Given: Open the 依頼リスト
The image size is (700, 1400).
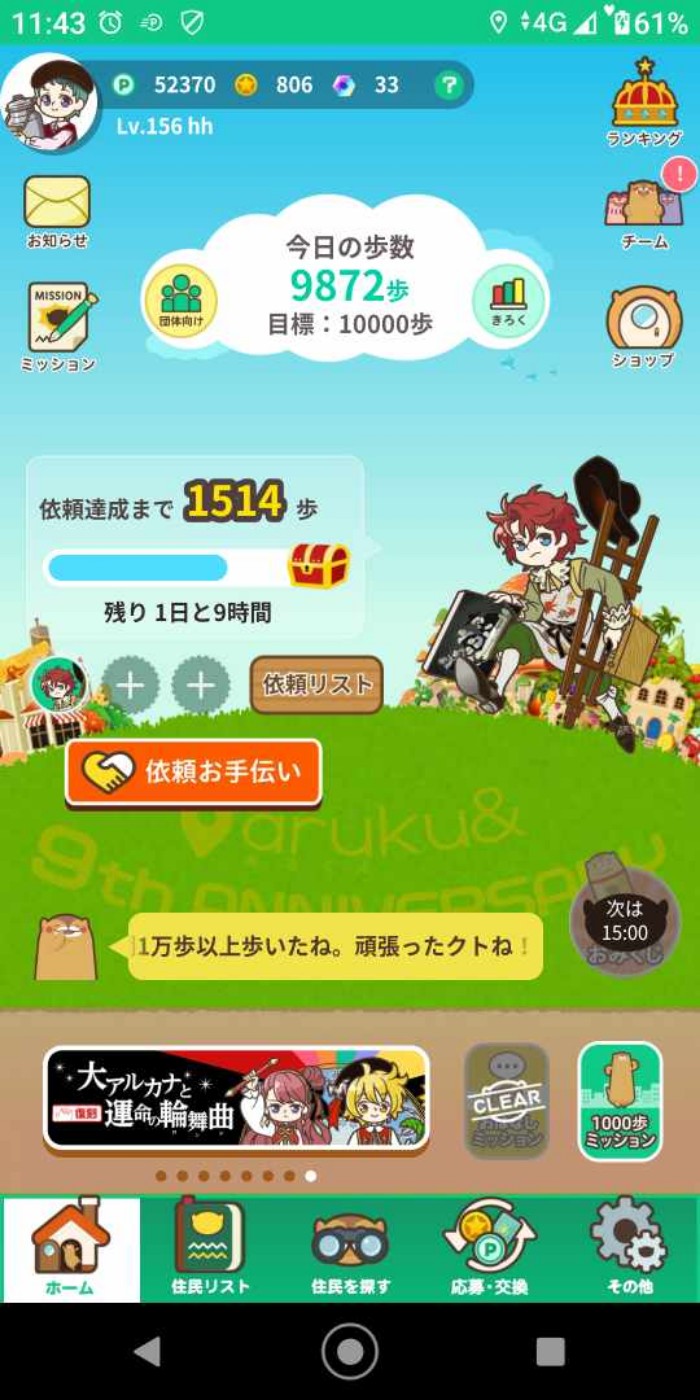Looking at the screenshot, I should [x=316, y=685].
